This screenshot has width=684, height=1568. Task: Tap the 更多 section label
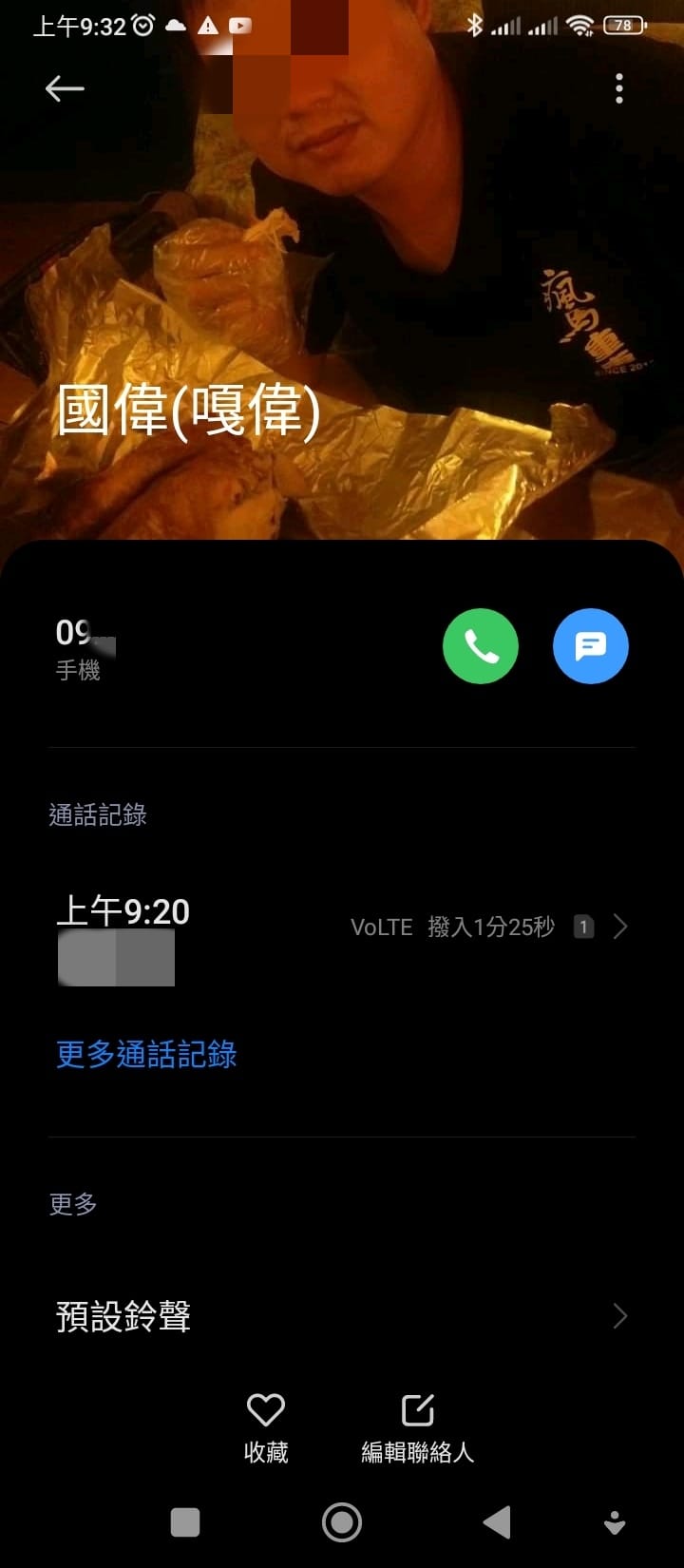(72, 1204)
